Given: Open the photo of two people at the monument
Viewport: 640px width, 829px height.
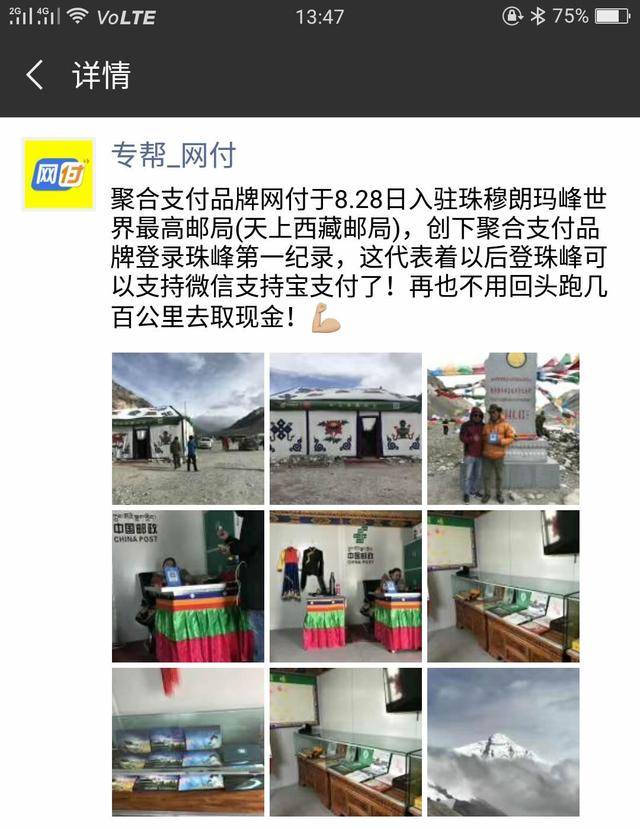Looking at the screenshot, I should point(503,428).
